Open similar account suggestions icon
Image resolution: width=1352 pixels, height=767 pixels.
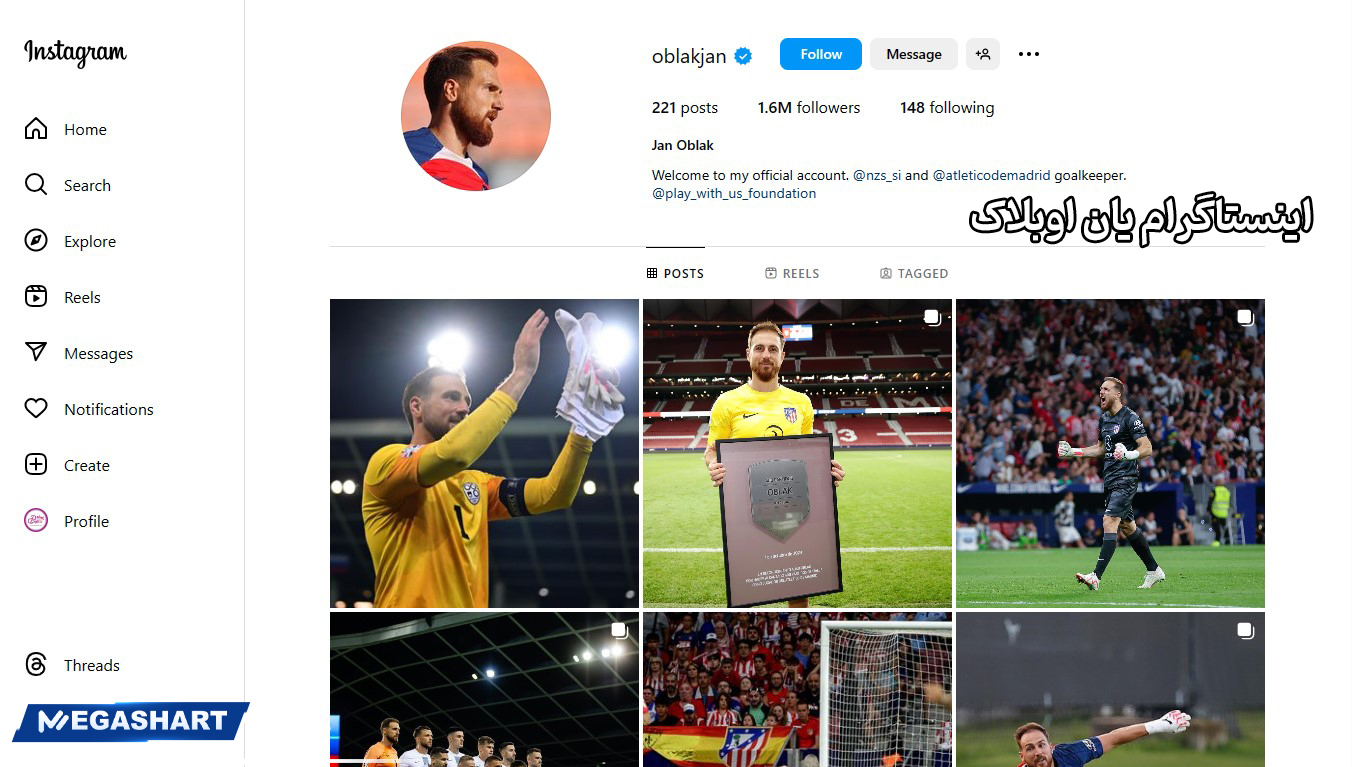[982, 54]
